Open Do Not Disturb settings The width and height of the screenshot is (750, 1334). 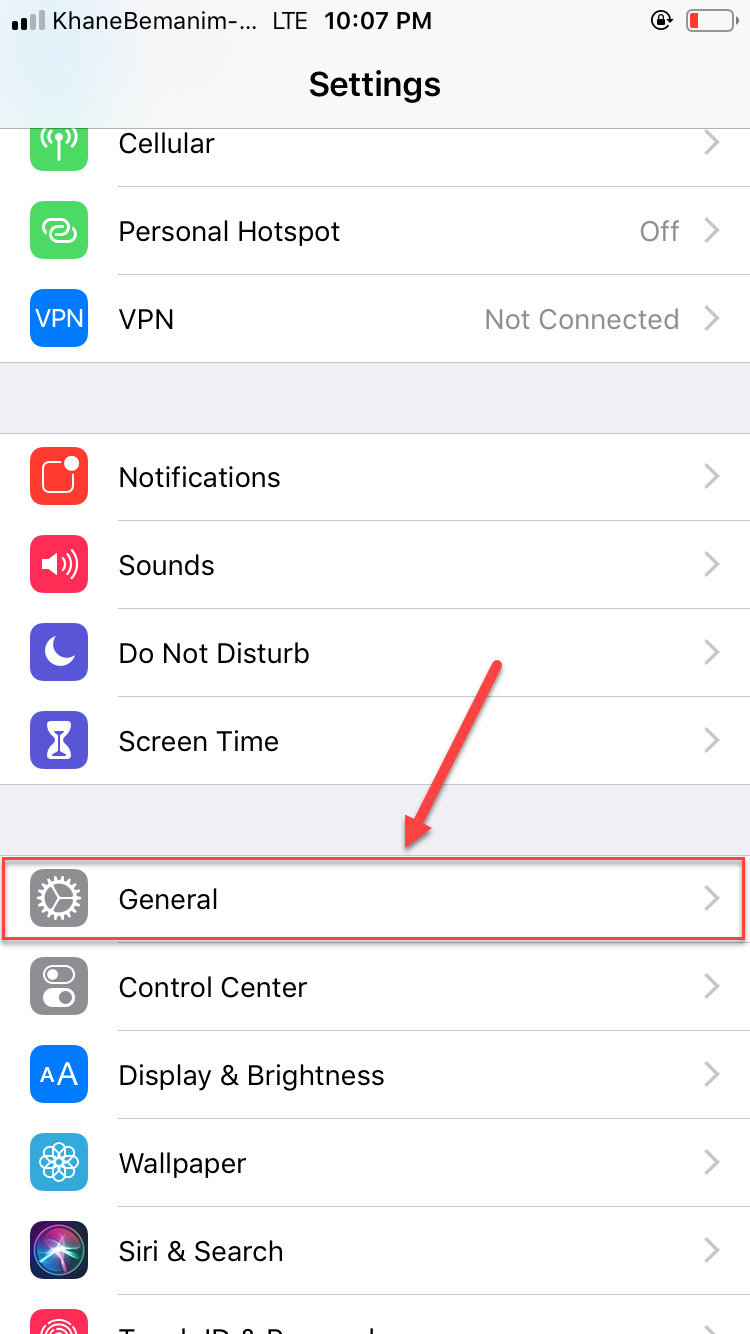pos(375,653)
